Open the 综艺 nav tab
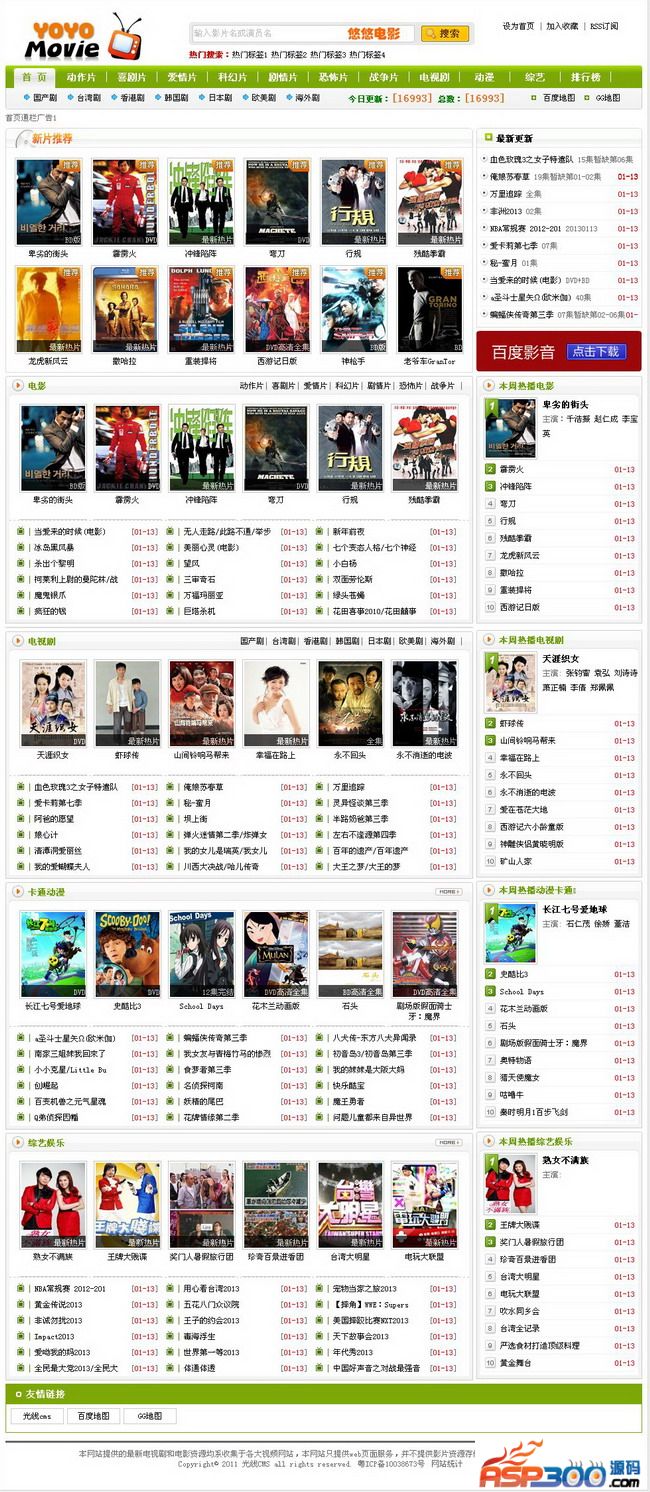 pos(535,77)
